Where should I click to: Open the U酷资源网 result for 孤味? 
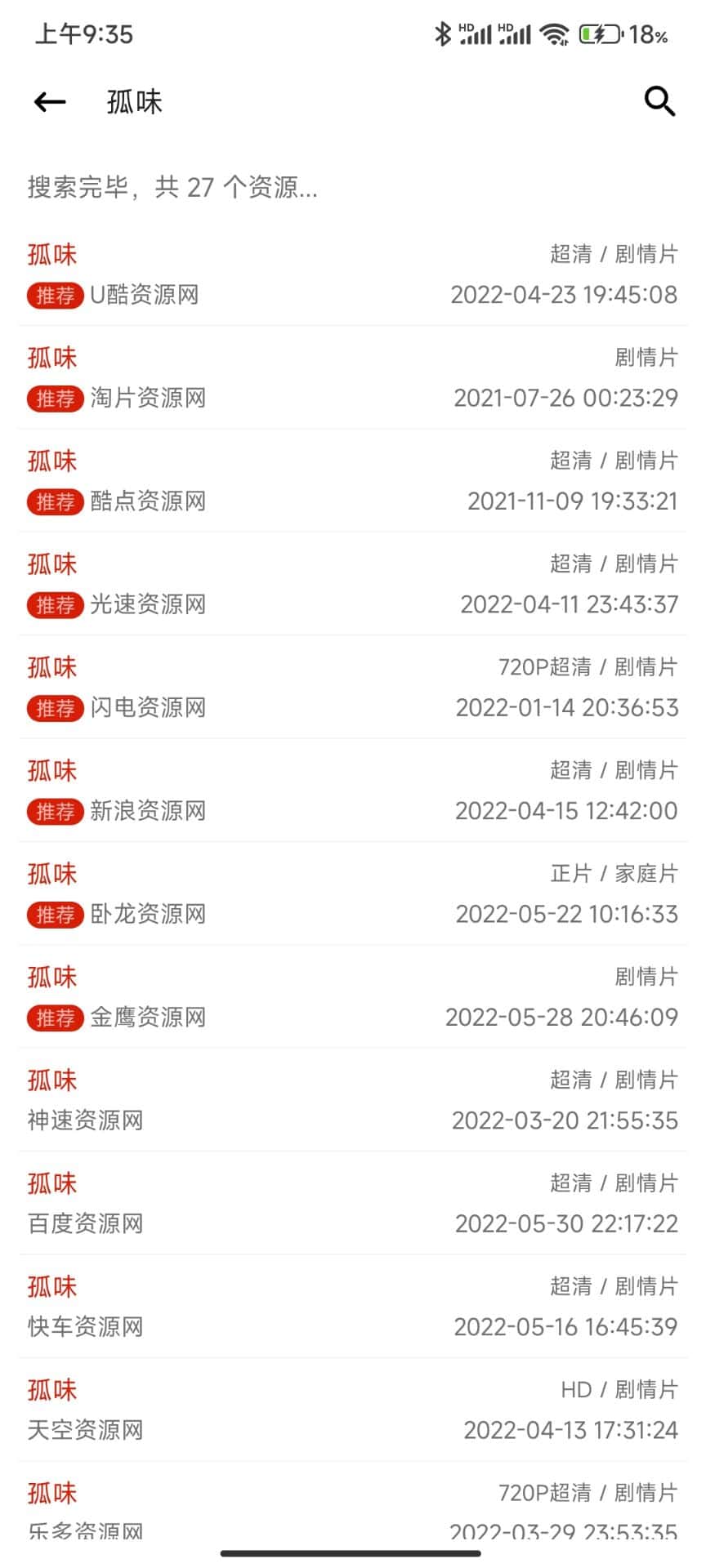coord(353,274)
